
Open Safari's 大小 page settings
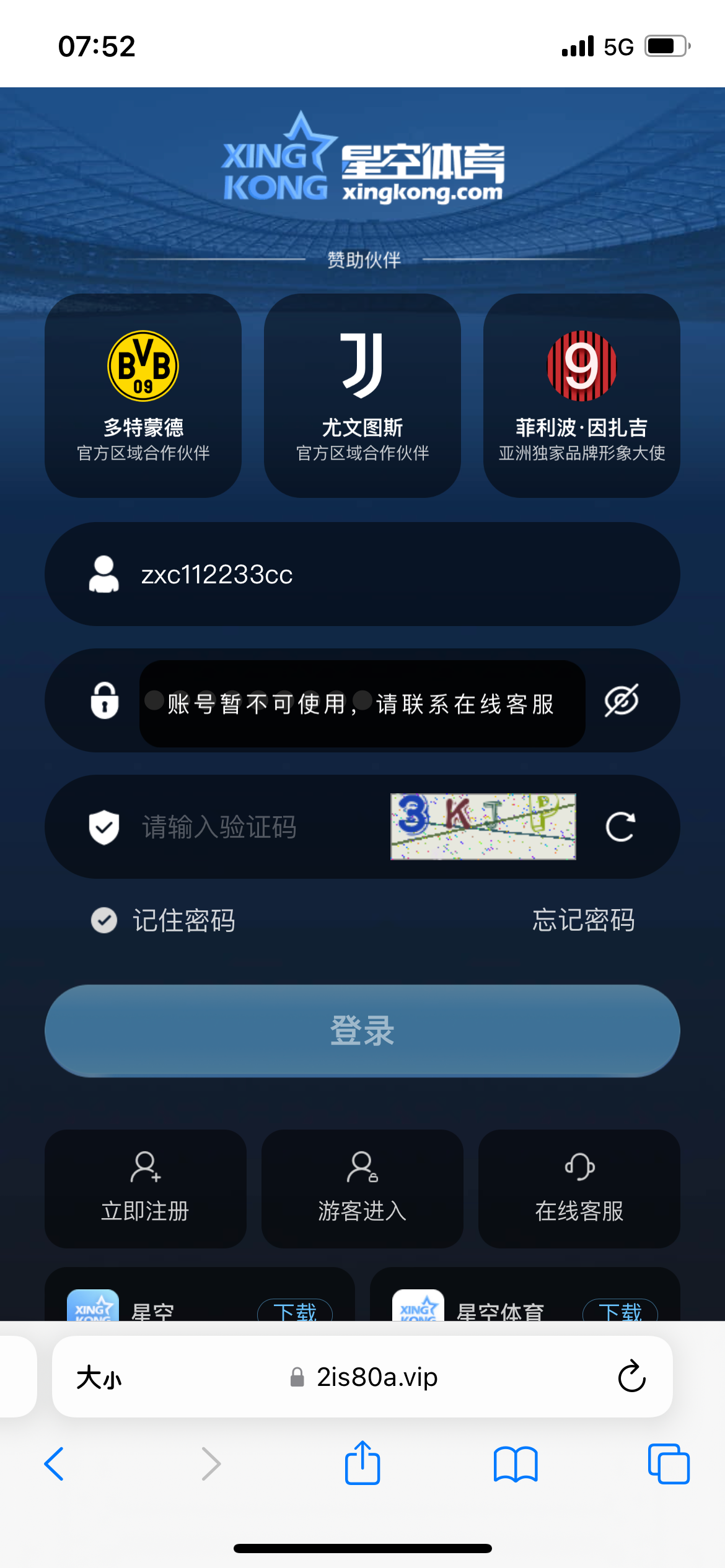99,1377
